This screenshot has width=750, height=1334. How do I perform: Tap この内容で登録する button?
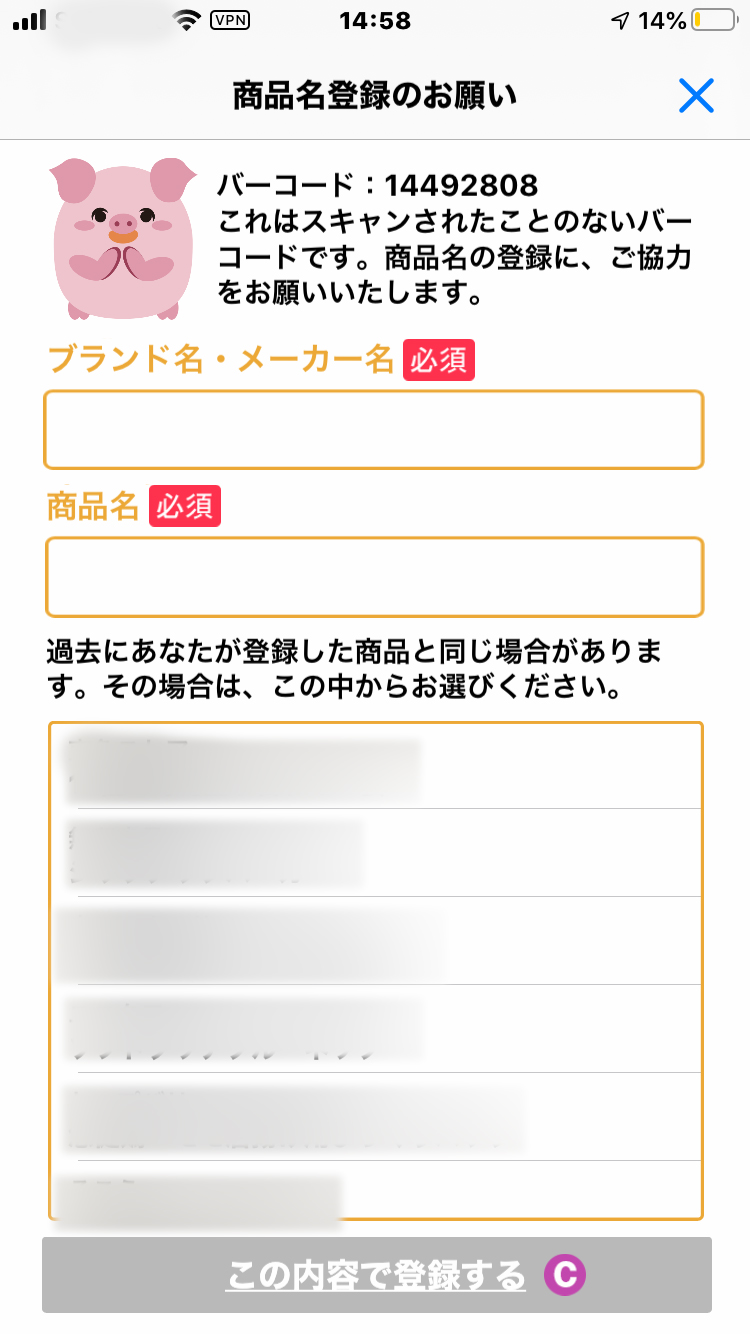[x=377, y=1275]
